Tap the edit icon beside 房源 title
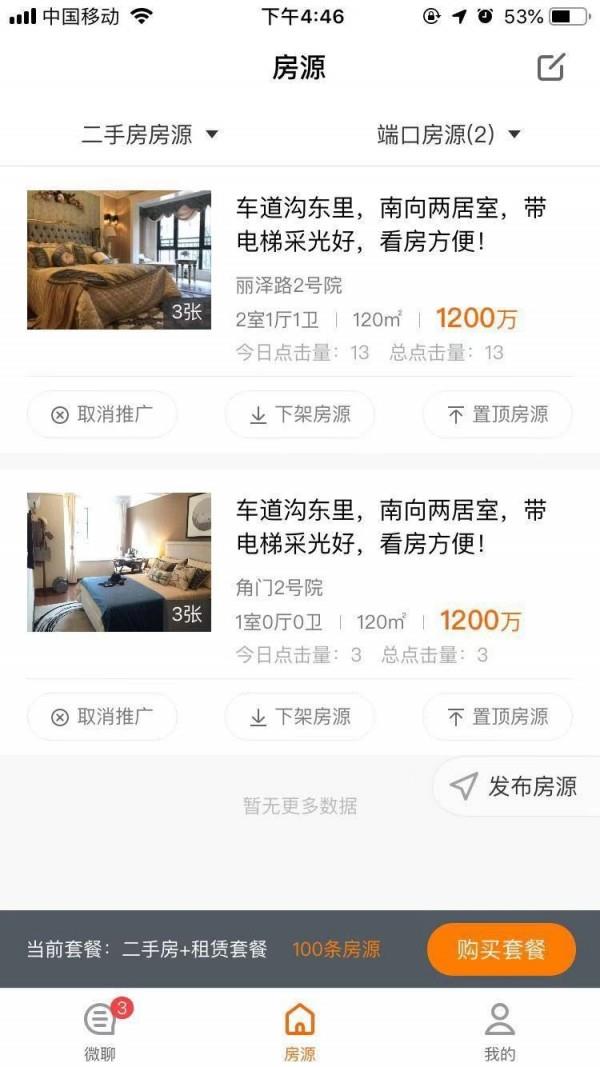Image resolution: width=600 pixels, height=1067 pixels. 551,67
